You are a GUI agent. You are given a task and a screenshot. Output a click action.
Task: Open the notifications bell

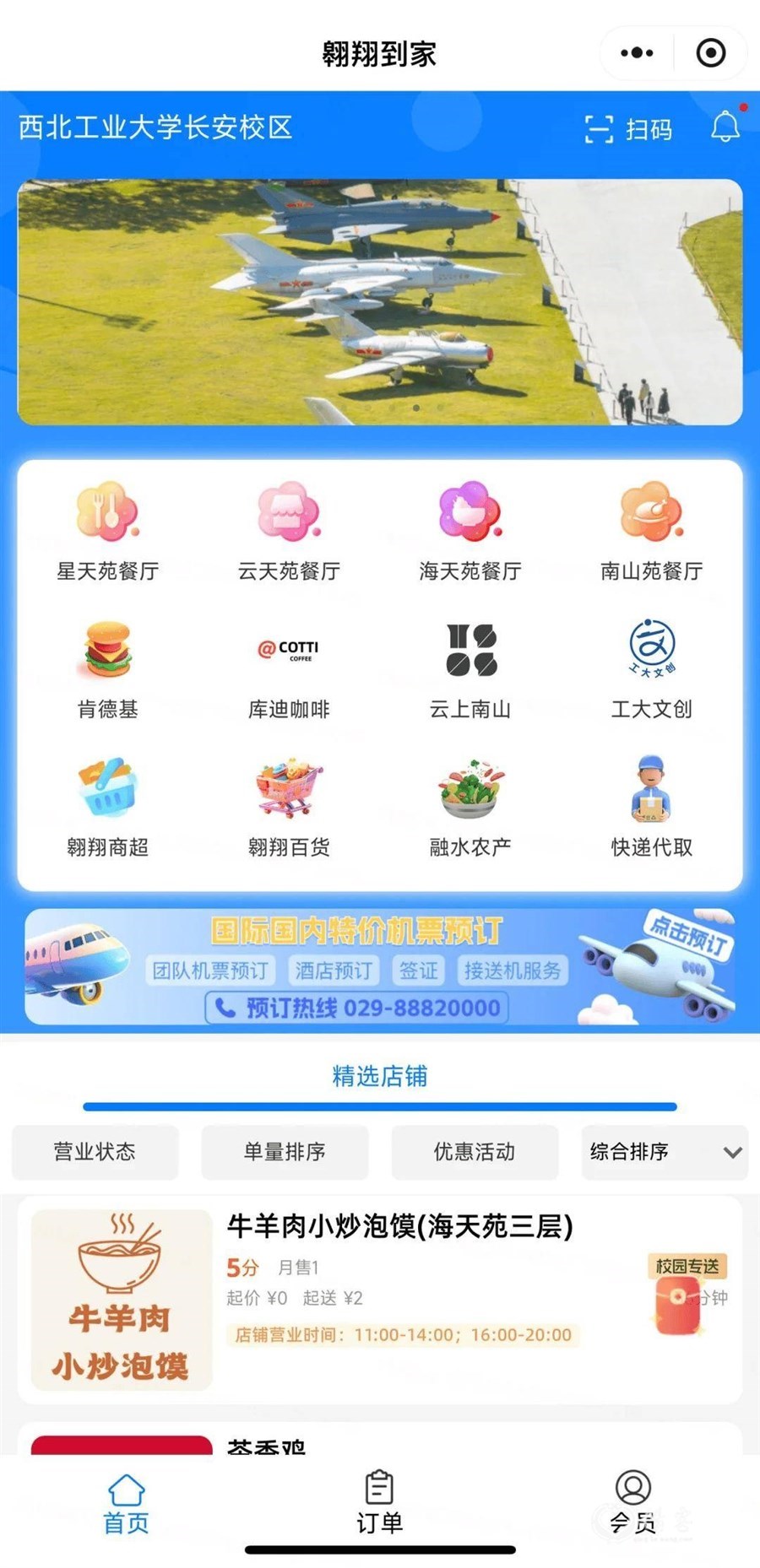725,127
